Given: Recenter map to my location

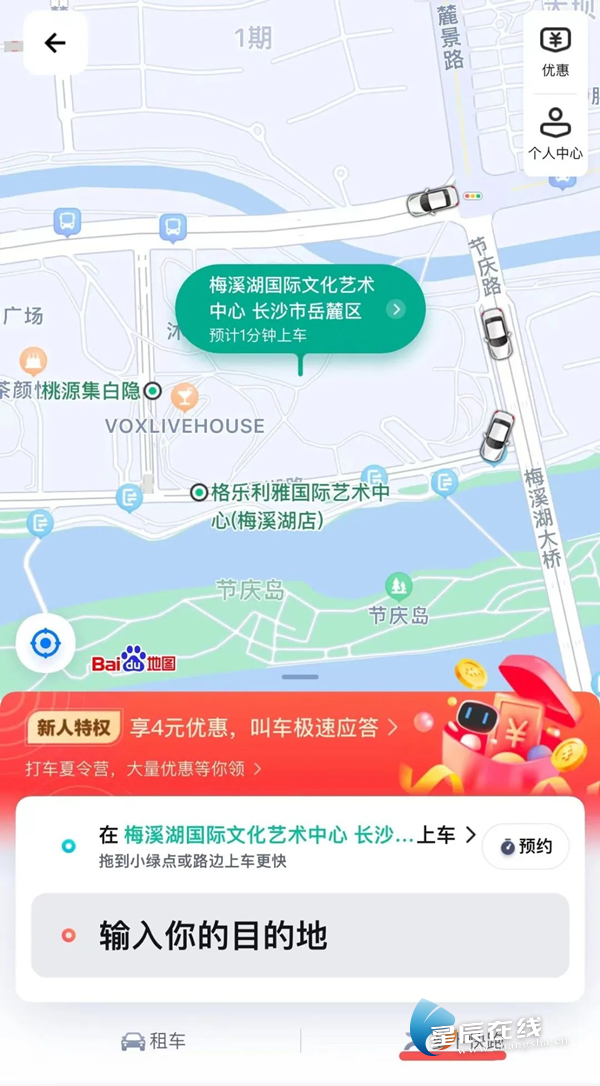Looking at the screenshot, I should coord(45,643).
